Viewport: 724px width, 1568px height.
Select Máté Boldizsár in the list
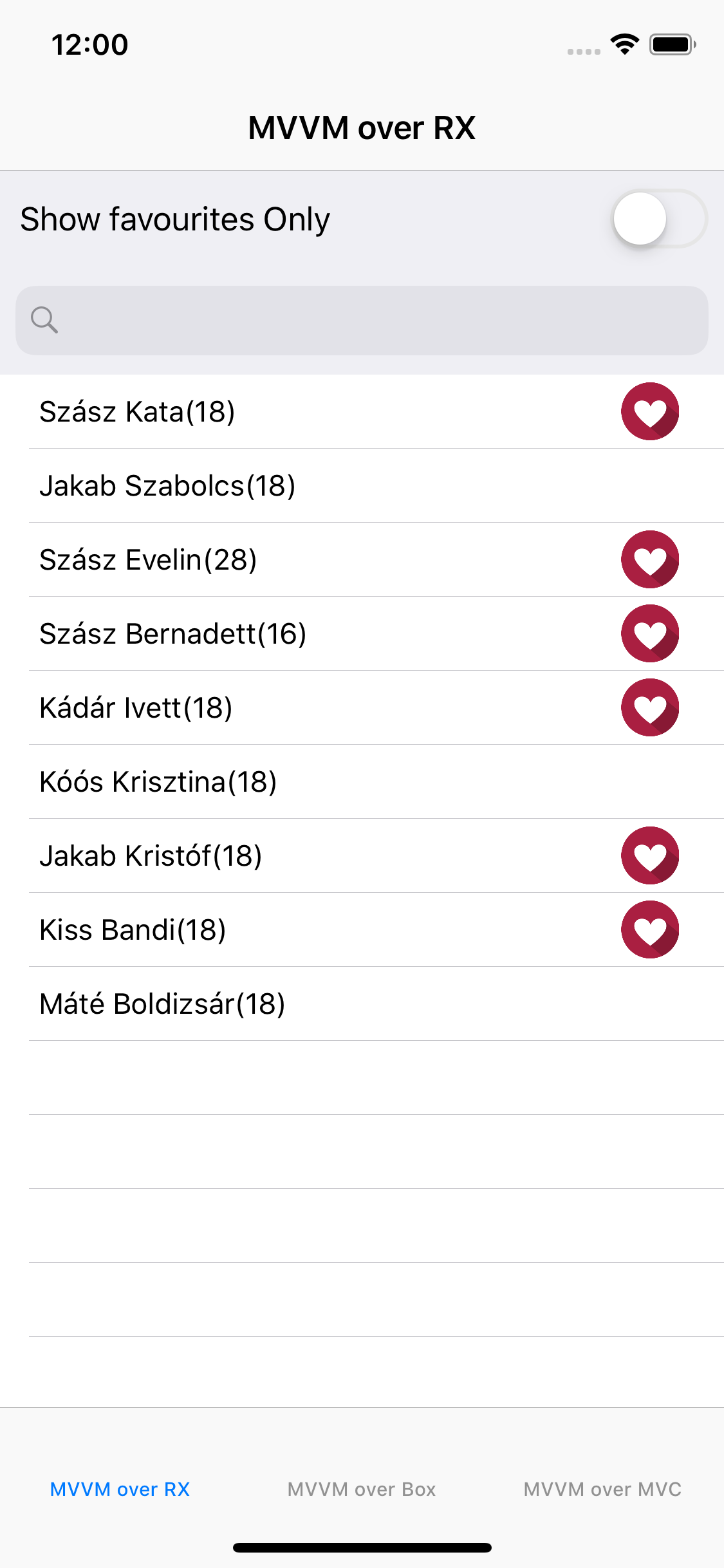tap(362, 1004)
